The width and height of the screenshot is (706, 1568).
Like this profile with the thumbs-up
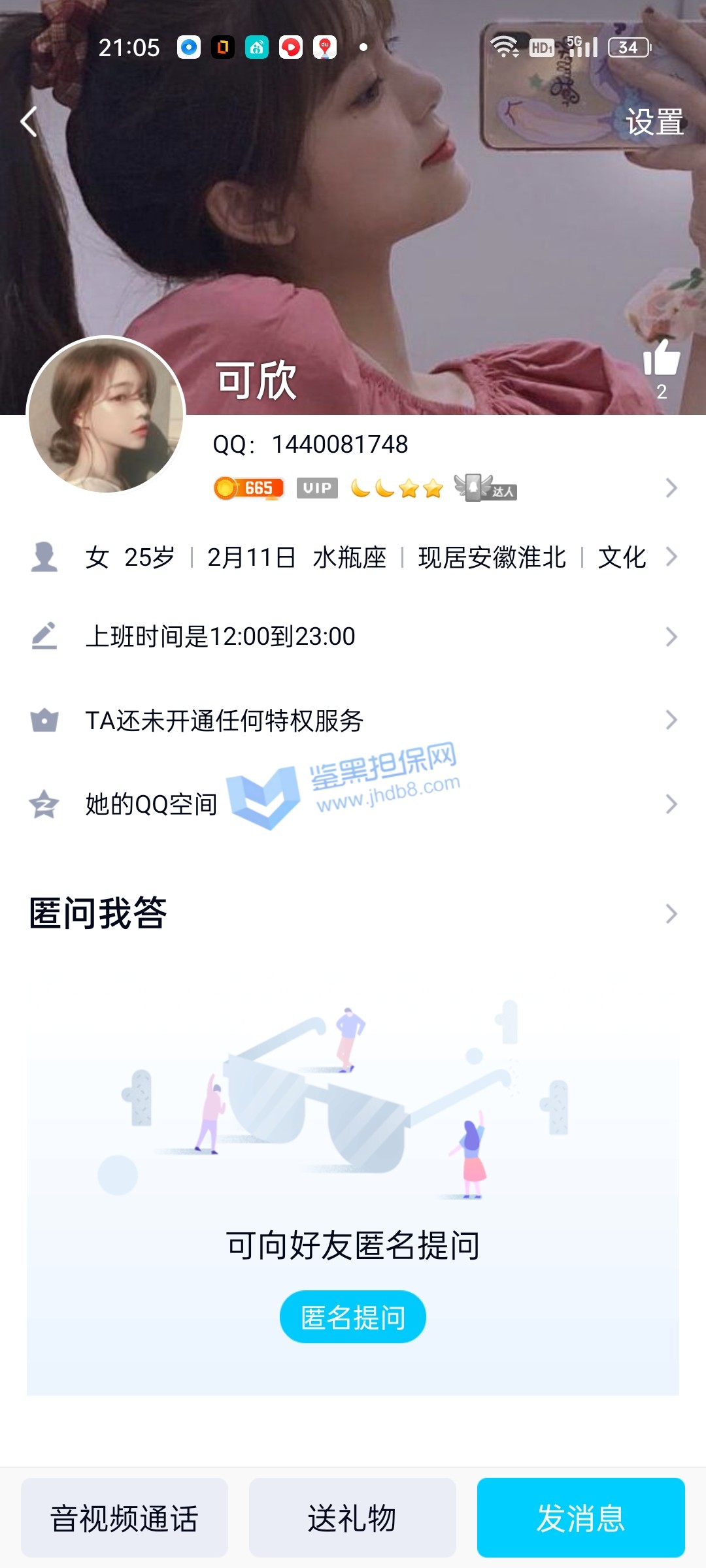click(x=662, y=359)
